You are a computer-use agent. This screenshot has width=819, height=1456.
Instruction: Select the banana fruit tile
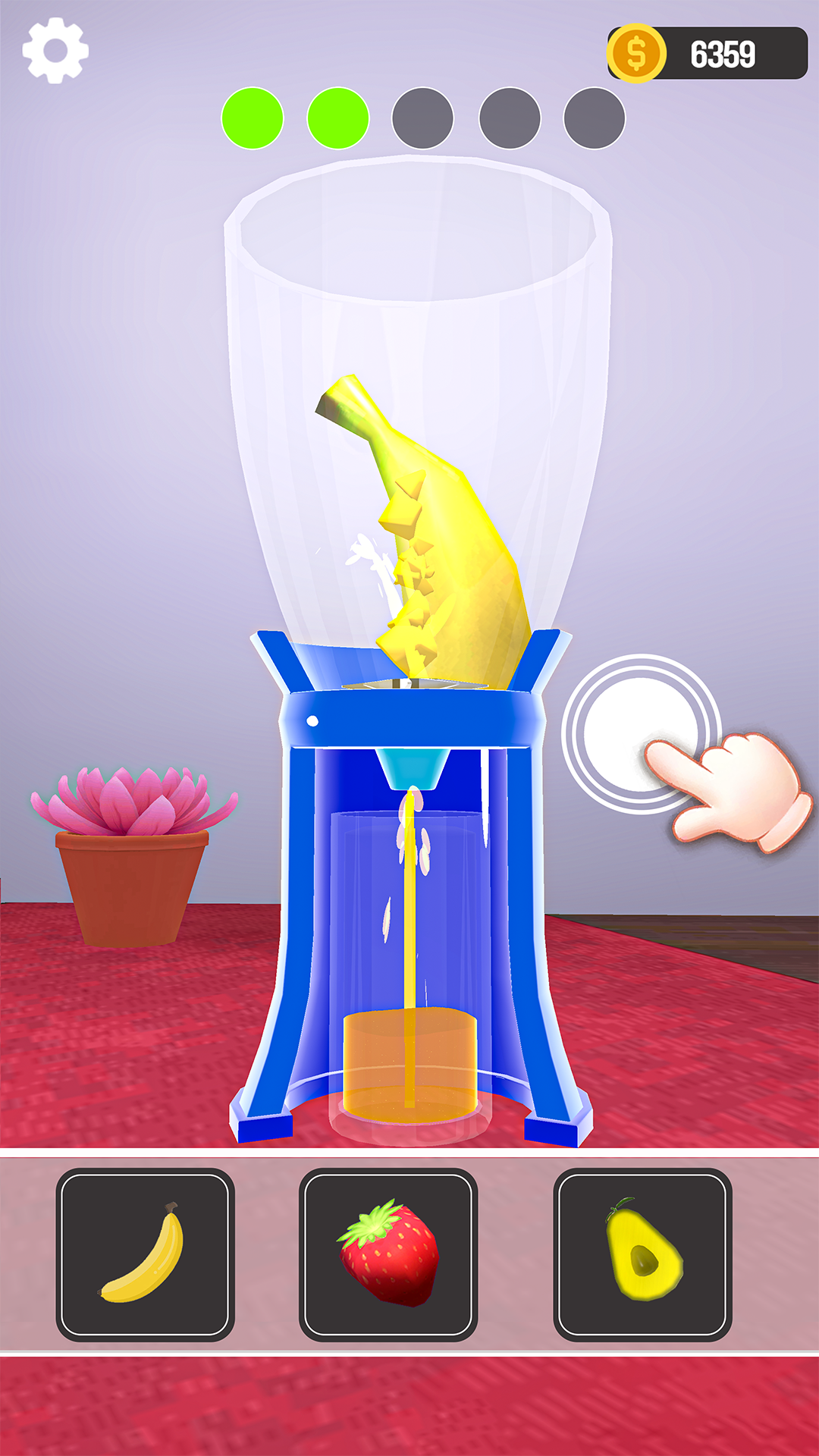pyautogui.click(x=145, y=1254)
